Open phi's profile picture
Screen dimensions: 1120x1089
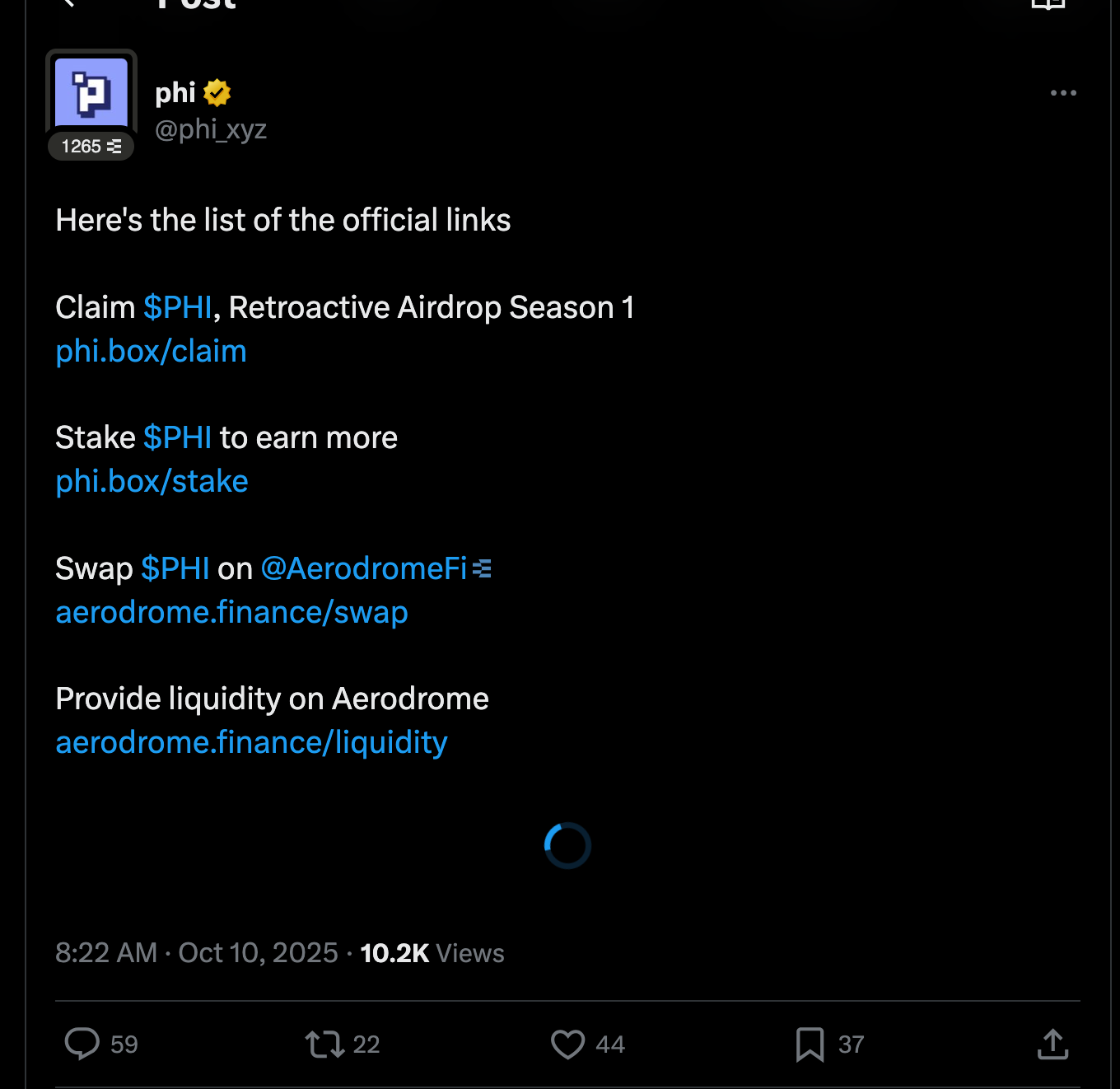(x=91, y=93)
